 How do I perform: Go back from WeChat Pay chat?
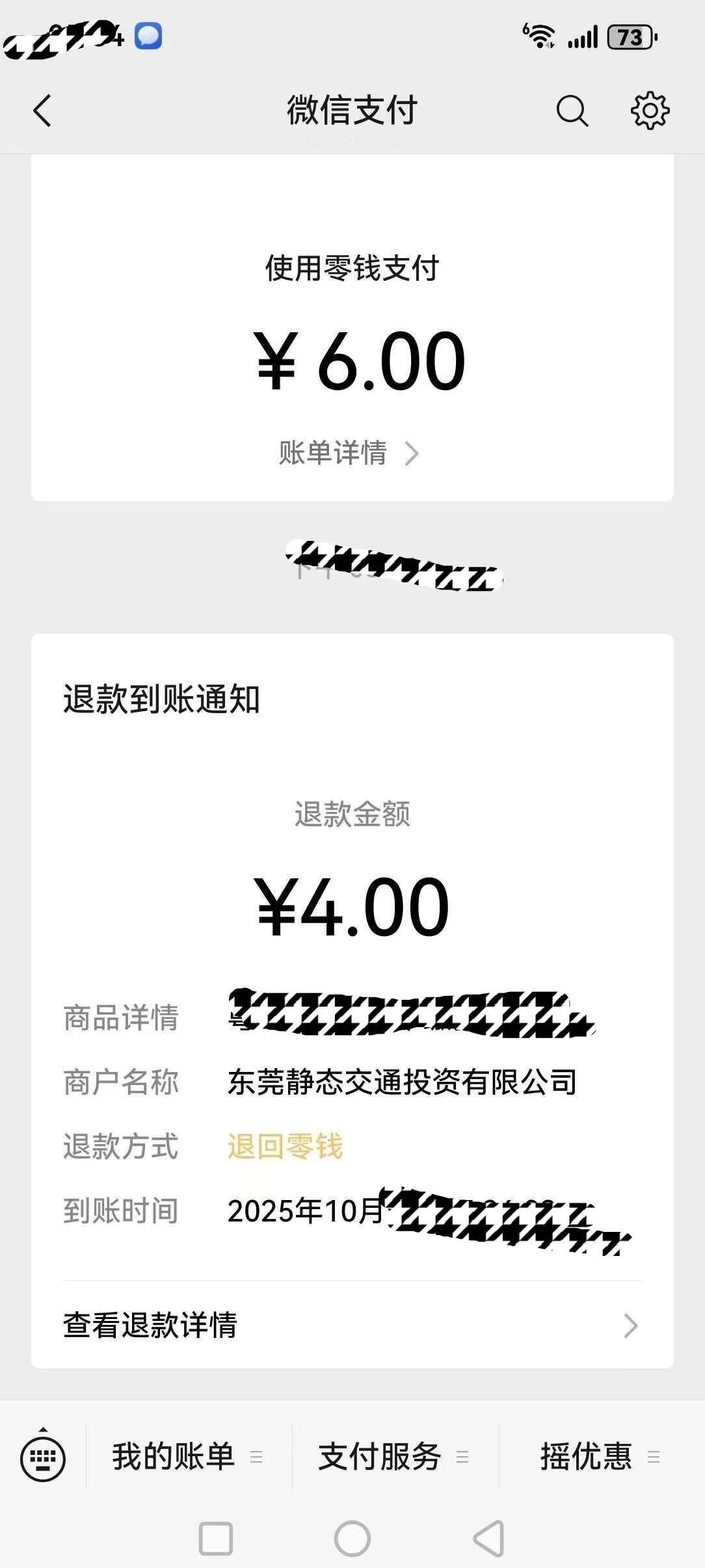click(42, 111)
